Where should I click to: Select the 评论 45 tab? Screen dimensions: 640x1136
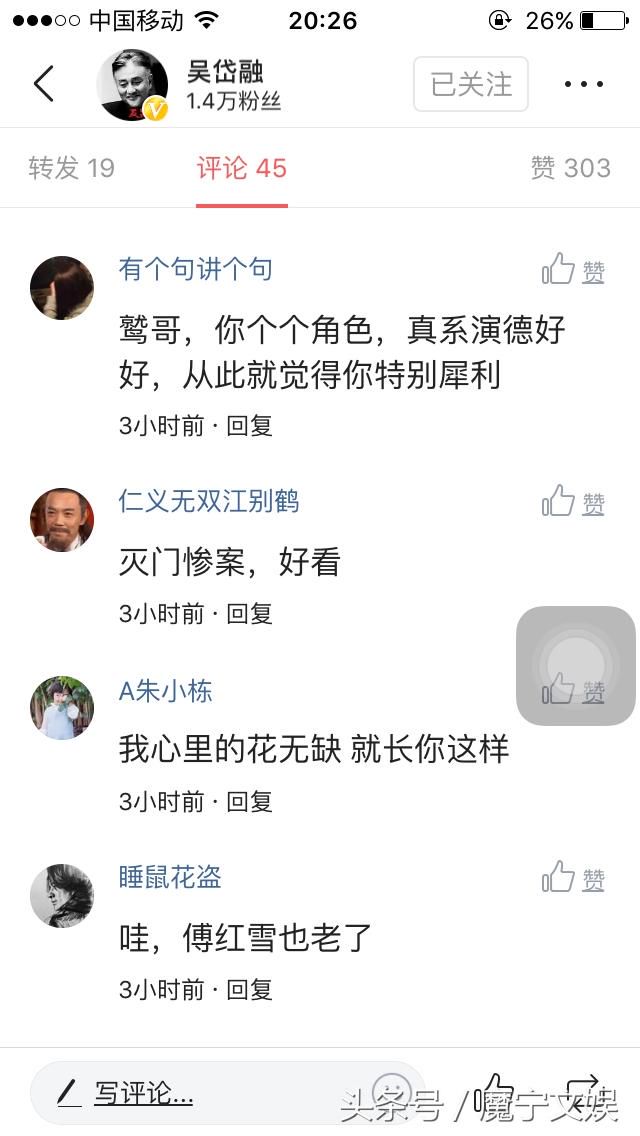[241, 168]
